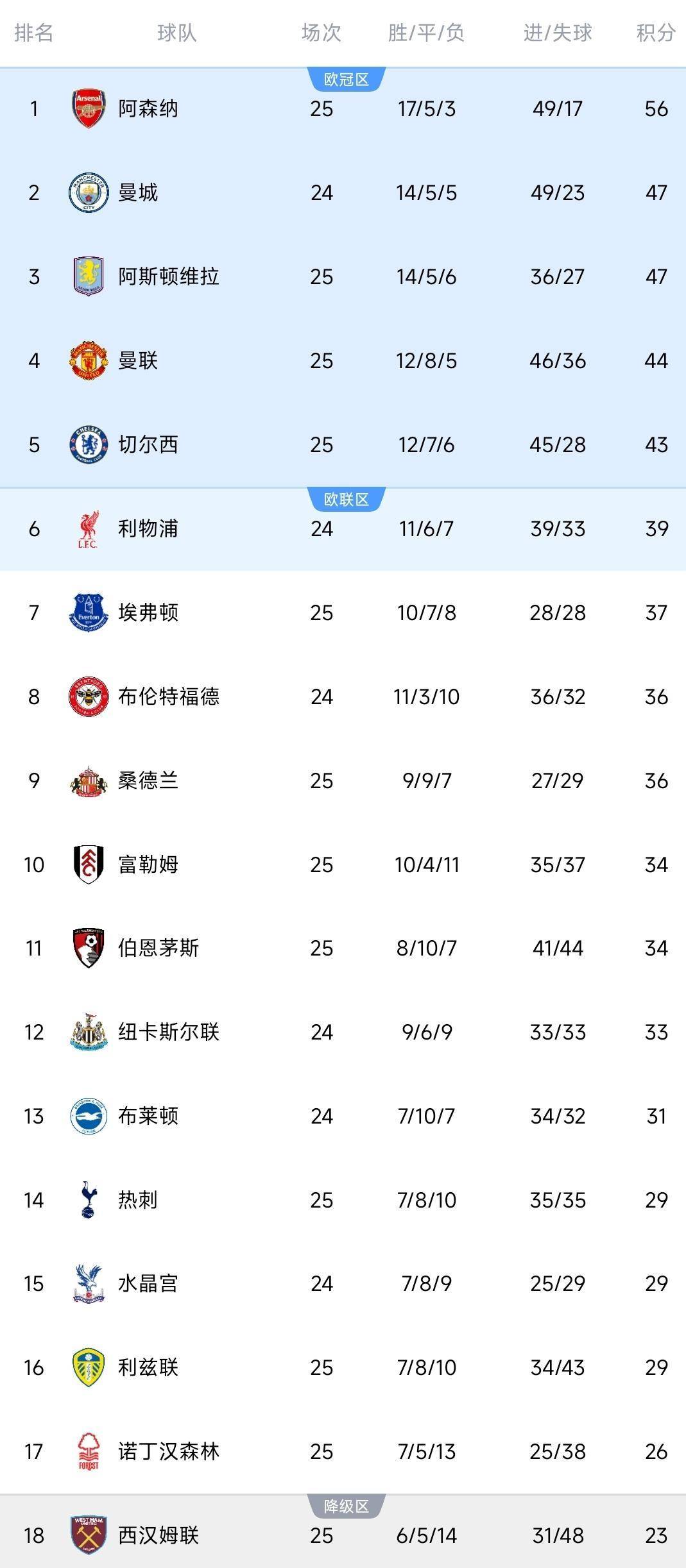The image size is (686, 1568).
Task: Click the Tottenham cockerel crest
Action: click(x=89, y=1201)
